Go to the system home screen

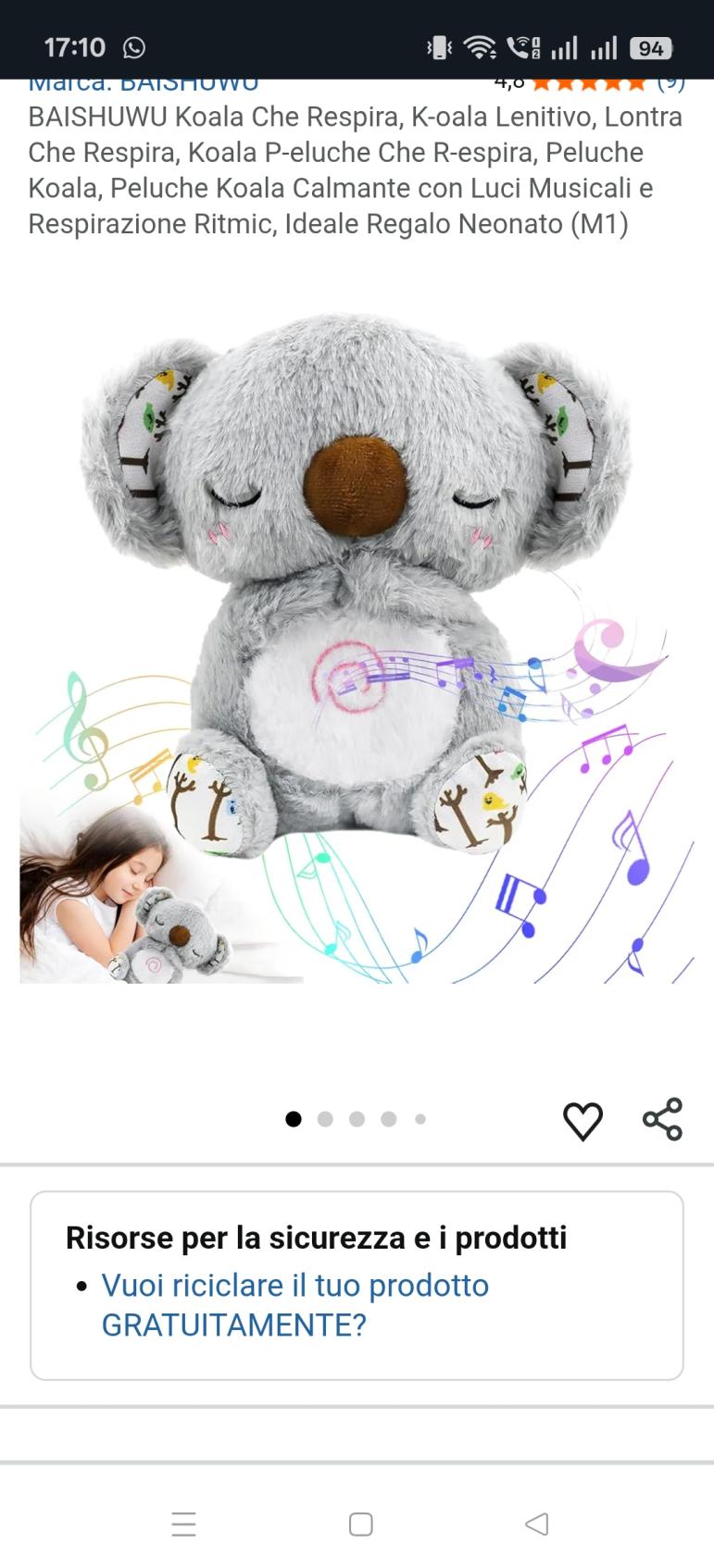tap(360, 1524)
